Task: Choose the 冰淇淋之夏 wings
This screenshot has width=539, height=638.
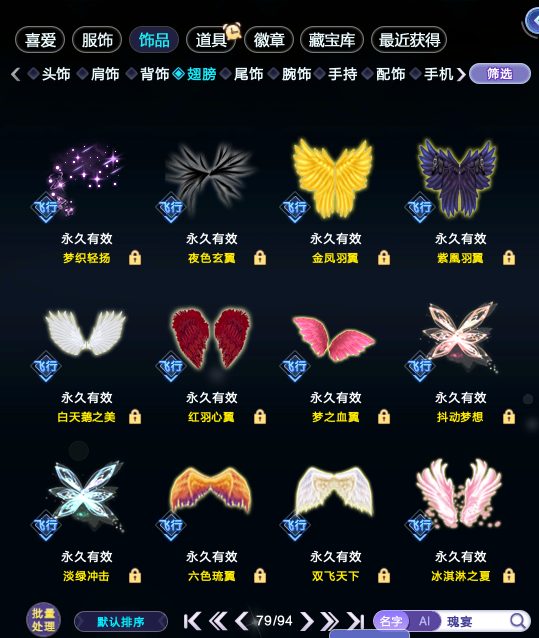Action: (459, 494)
